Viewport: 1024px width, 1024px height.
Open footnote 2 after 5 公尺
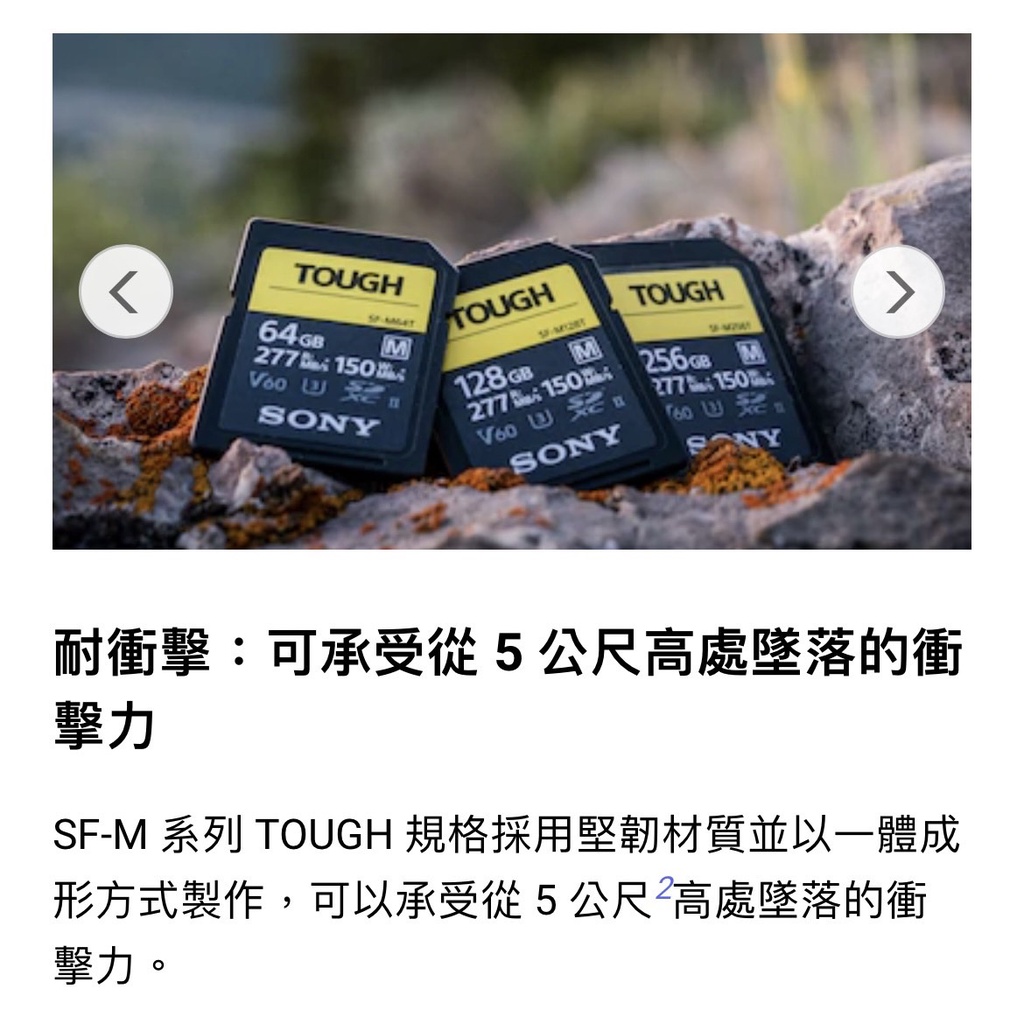[664, 888]
